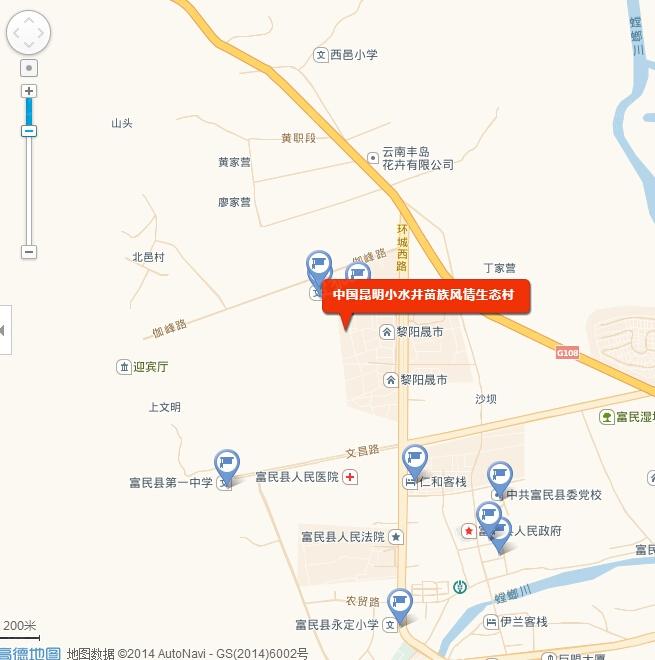655x660 pixels.
Task: Tap the reset view dot button
Action: tap(29, 67)
